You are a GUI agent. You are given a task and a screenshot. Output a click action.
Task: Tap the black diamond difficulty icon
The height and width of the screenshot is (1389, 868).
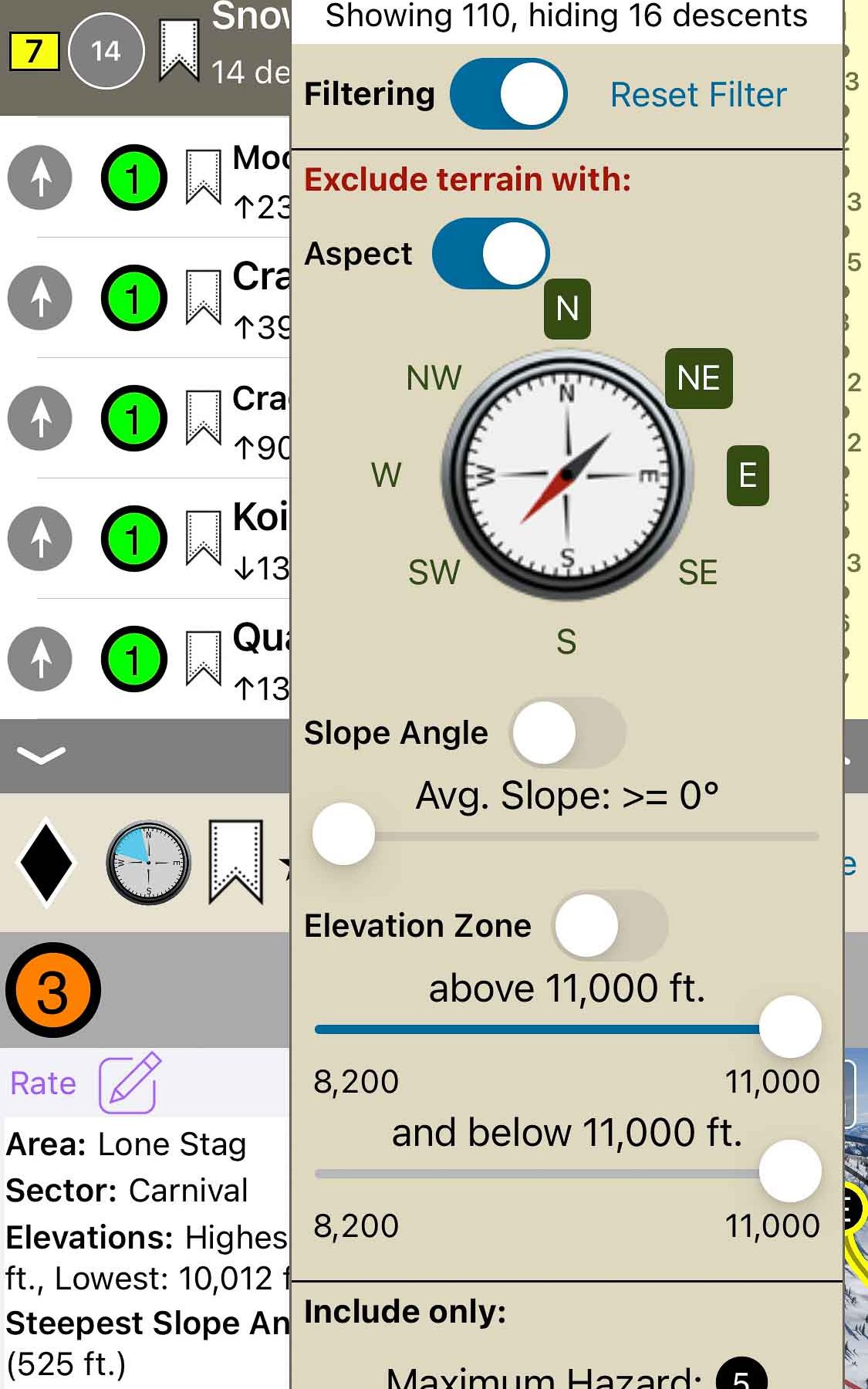[46, 861]
